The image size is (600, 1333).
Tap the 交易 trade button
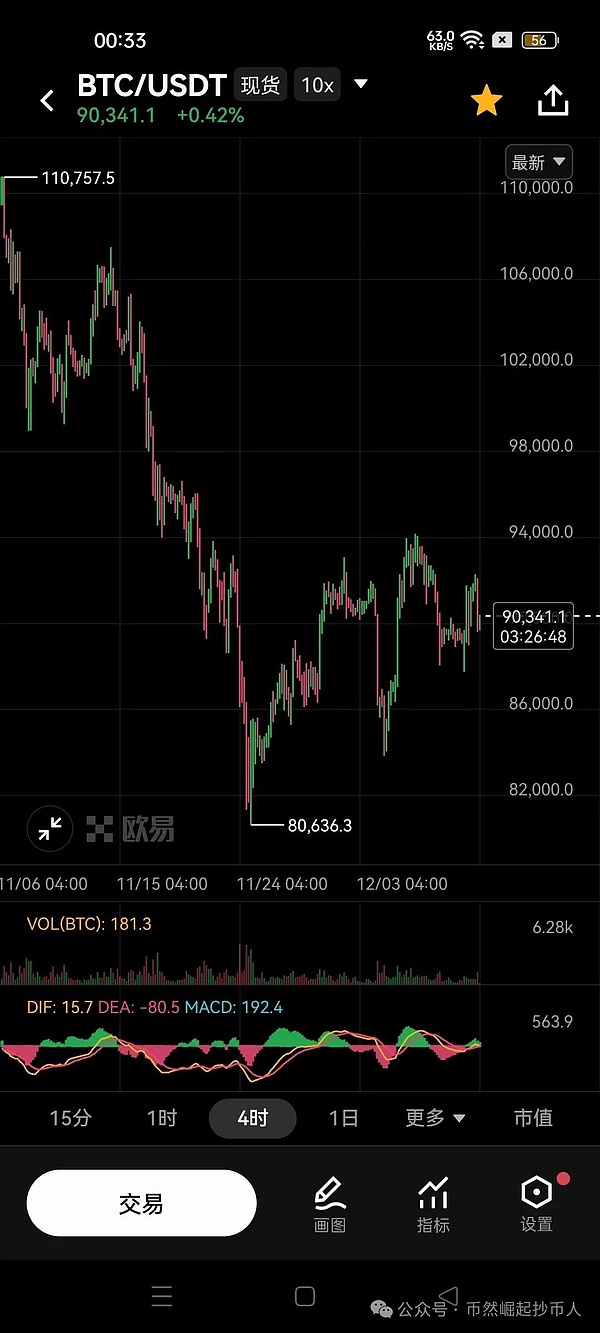[x=141, y=1203]
